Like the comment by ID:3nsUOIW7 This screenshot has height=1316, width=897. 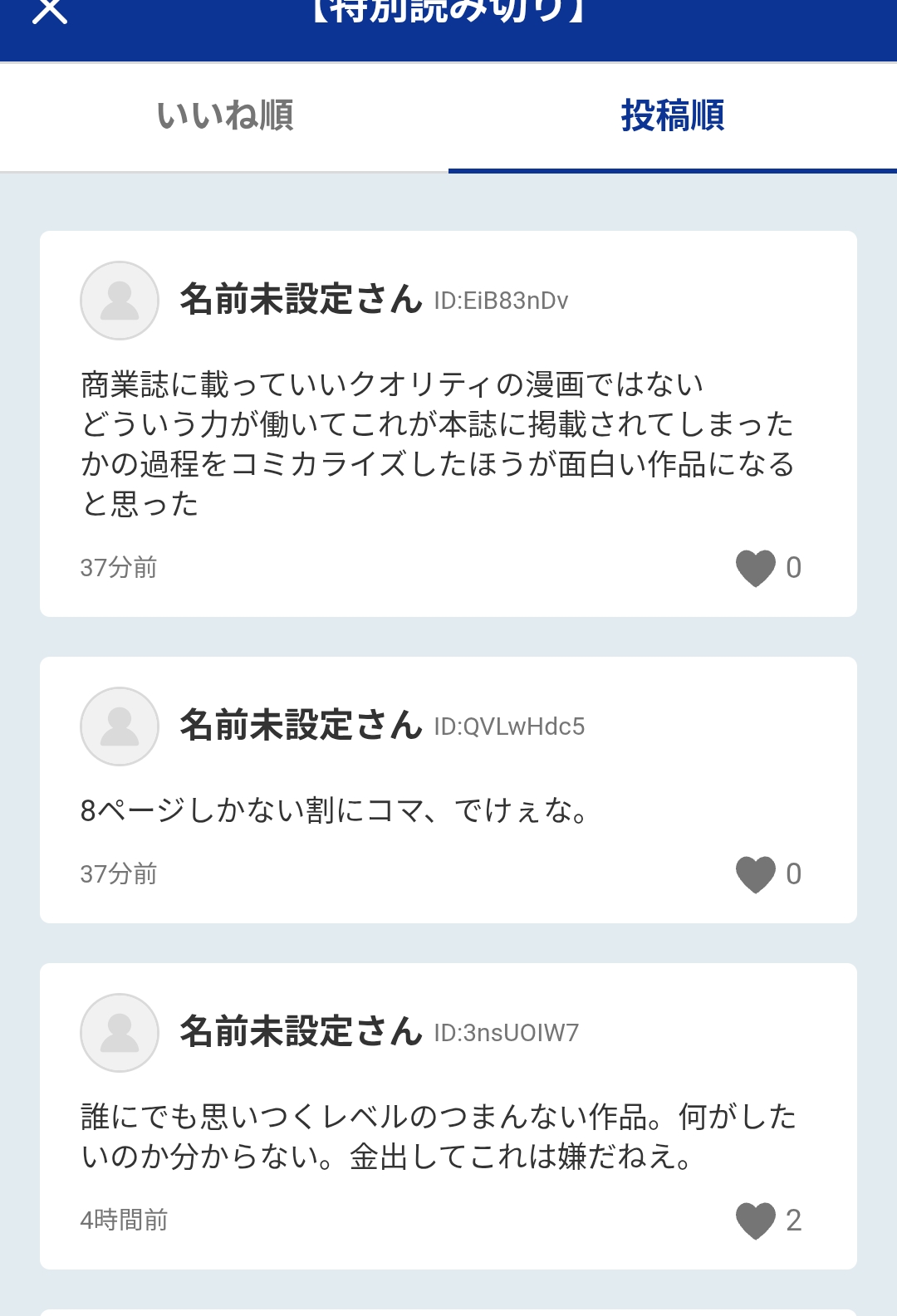point(756,1221)
